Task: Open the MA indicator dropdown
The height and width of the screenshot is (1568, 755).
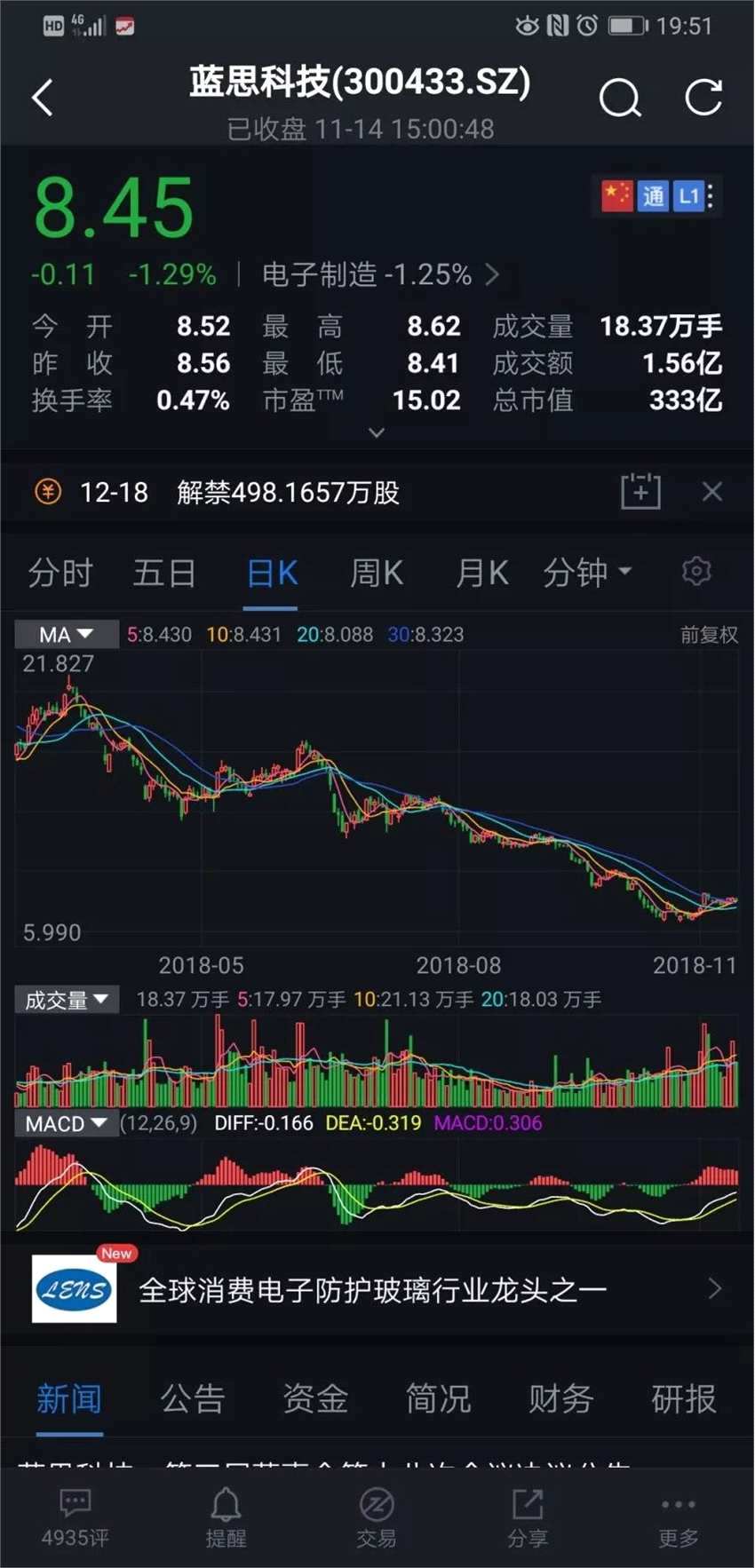Action: coord(66,634)
